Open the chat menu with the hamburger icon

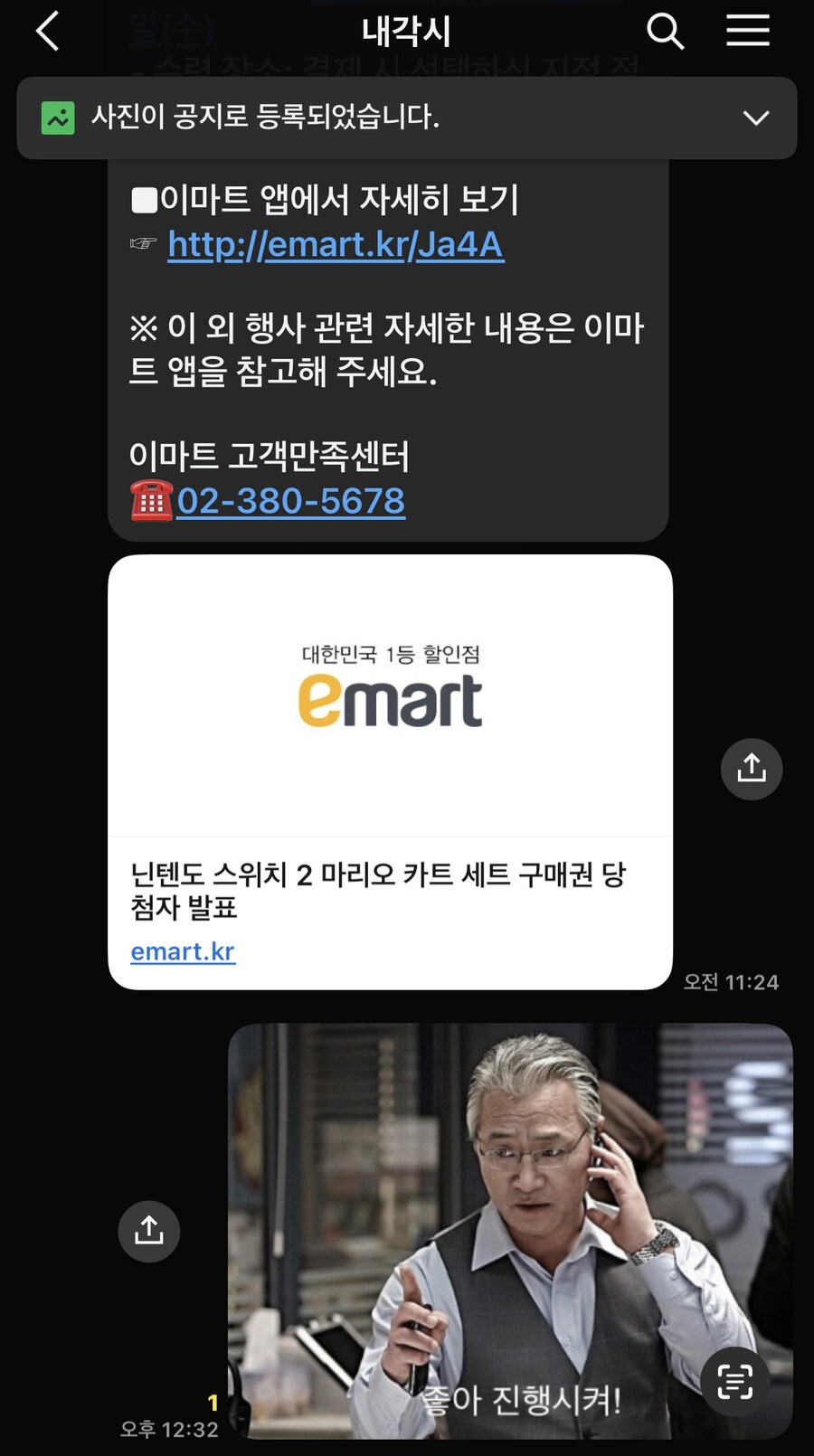point(748,30)
